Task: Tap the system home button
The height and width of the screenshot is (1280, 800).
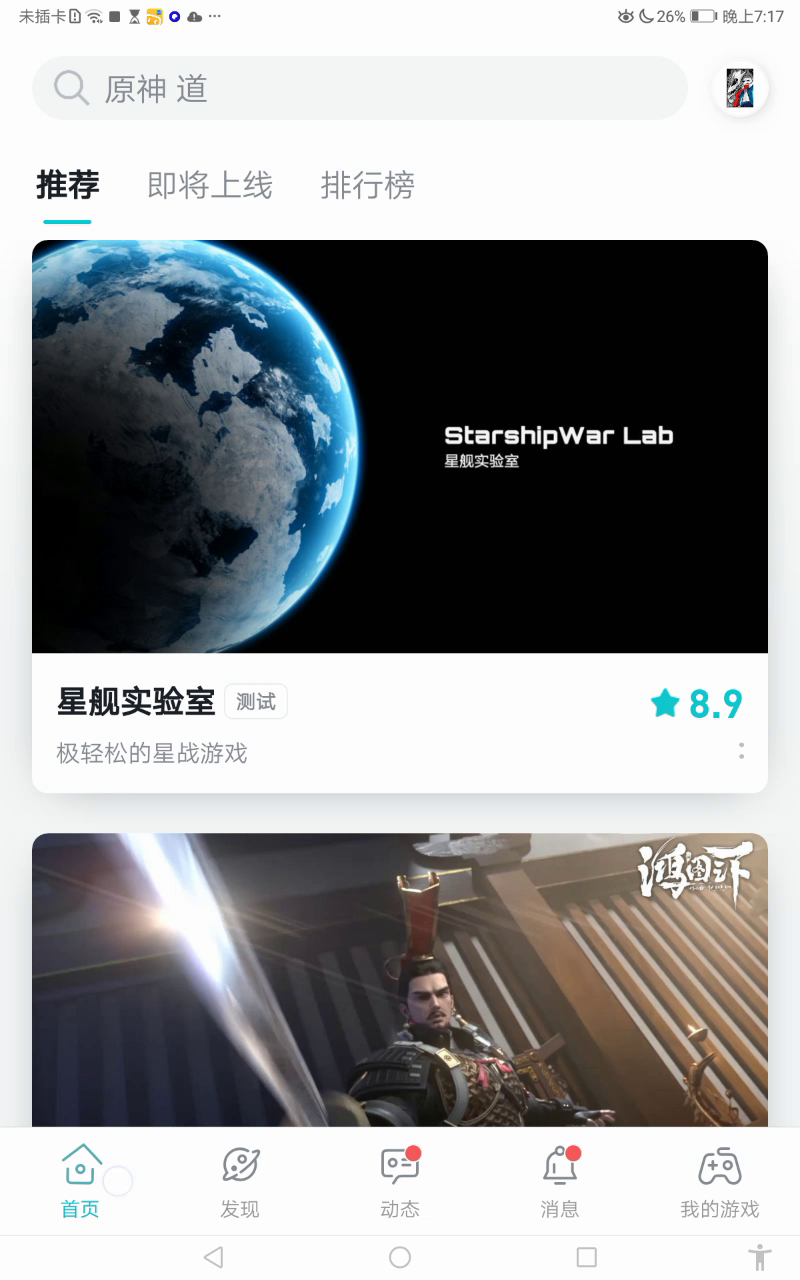Action: tap(400, 1257)
